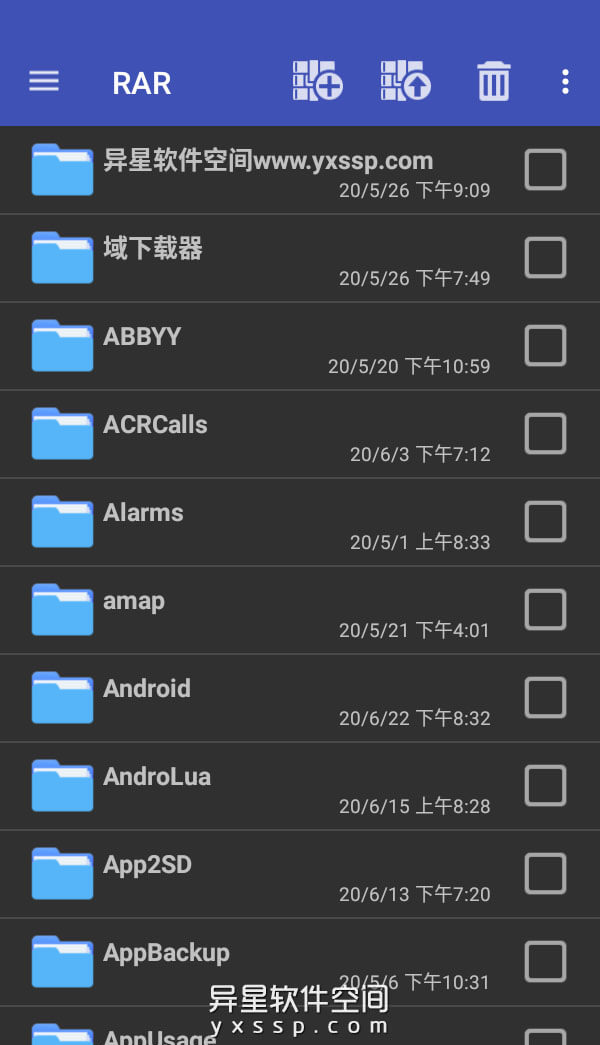Open the AndroLua folder
This screenshot has width=600, height=1045.
point(157,776)
